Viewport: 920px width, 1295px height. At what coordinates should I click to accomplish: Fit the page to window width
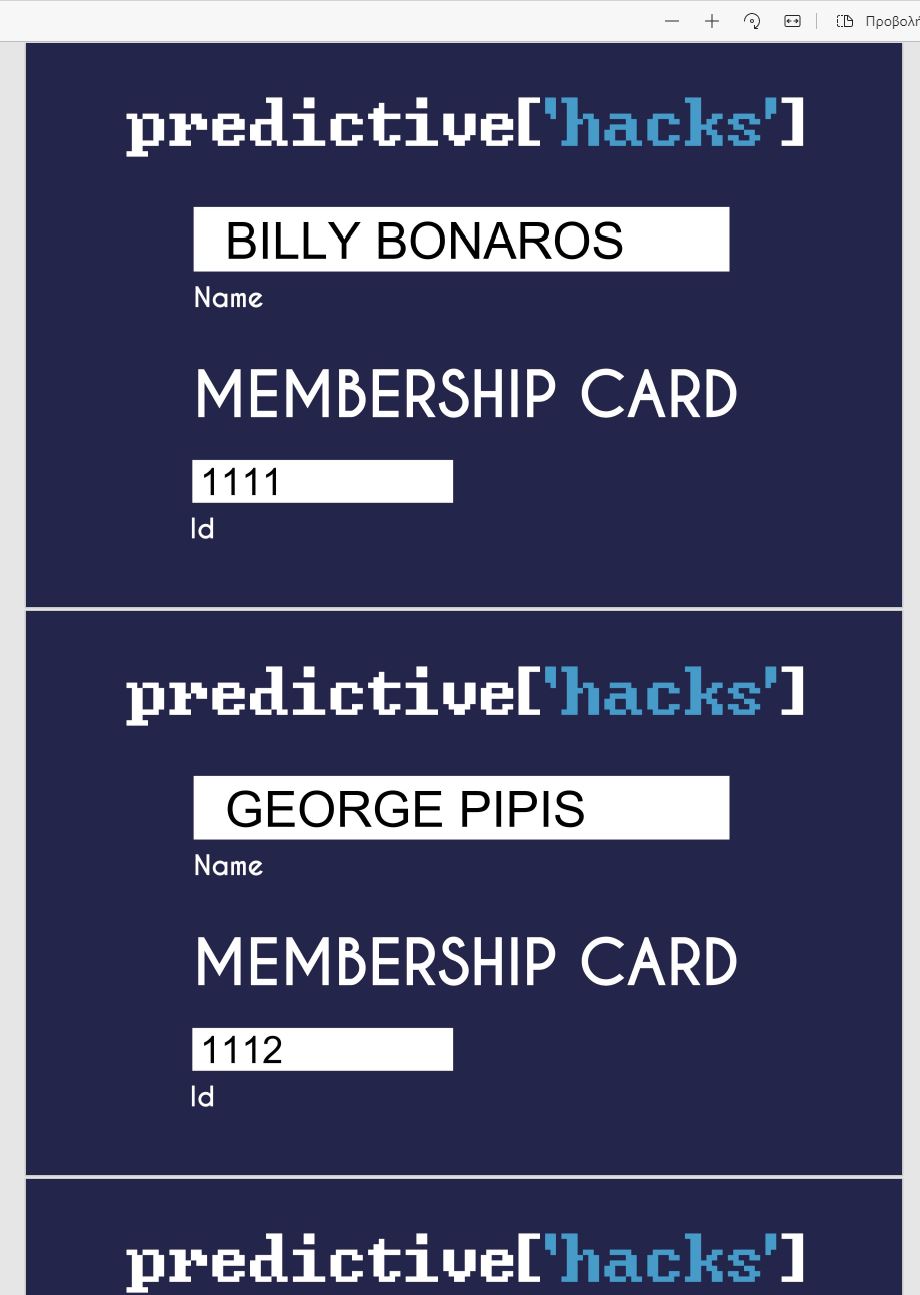[792, 21]
